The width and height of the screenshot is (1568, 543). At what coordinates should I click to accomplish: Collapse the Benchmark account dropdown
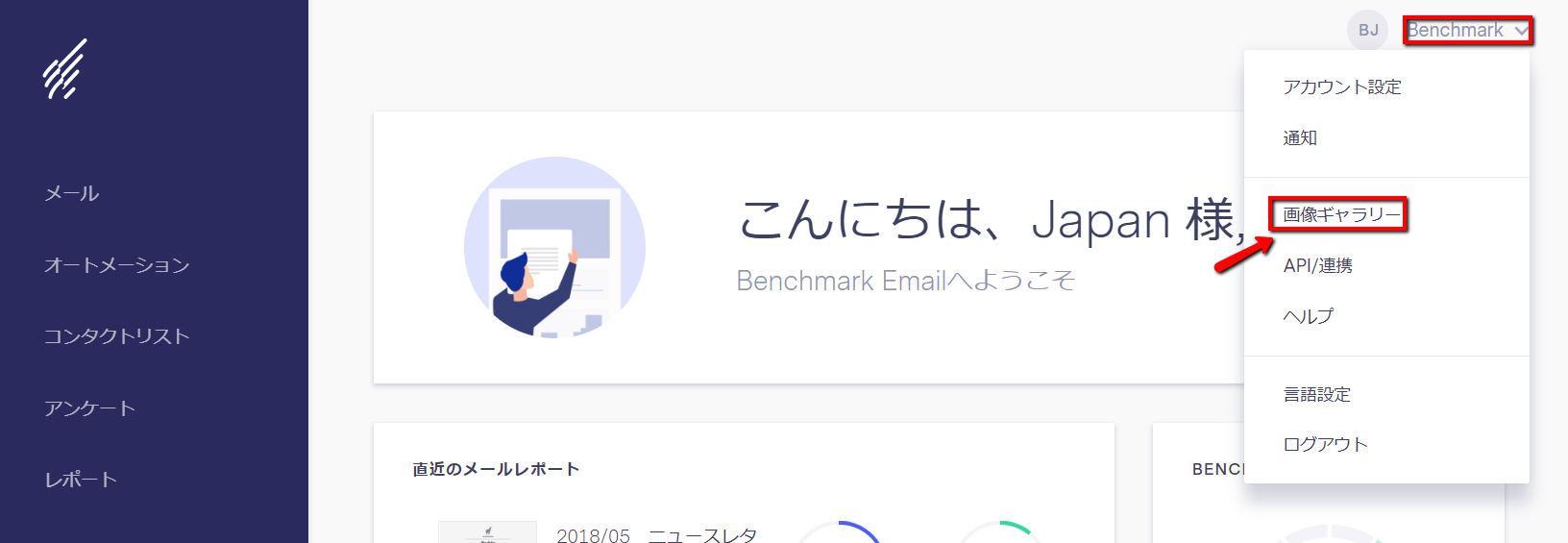1466,31
